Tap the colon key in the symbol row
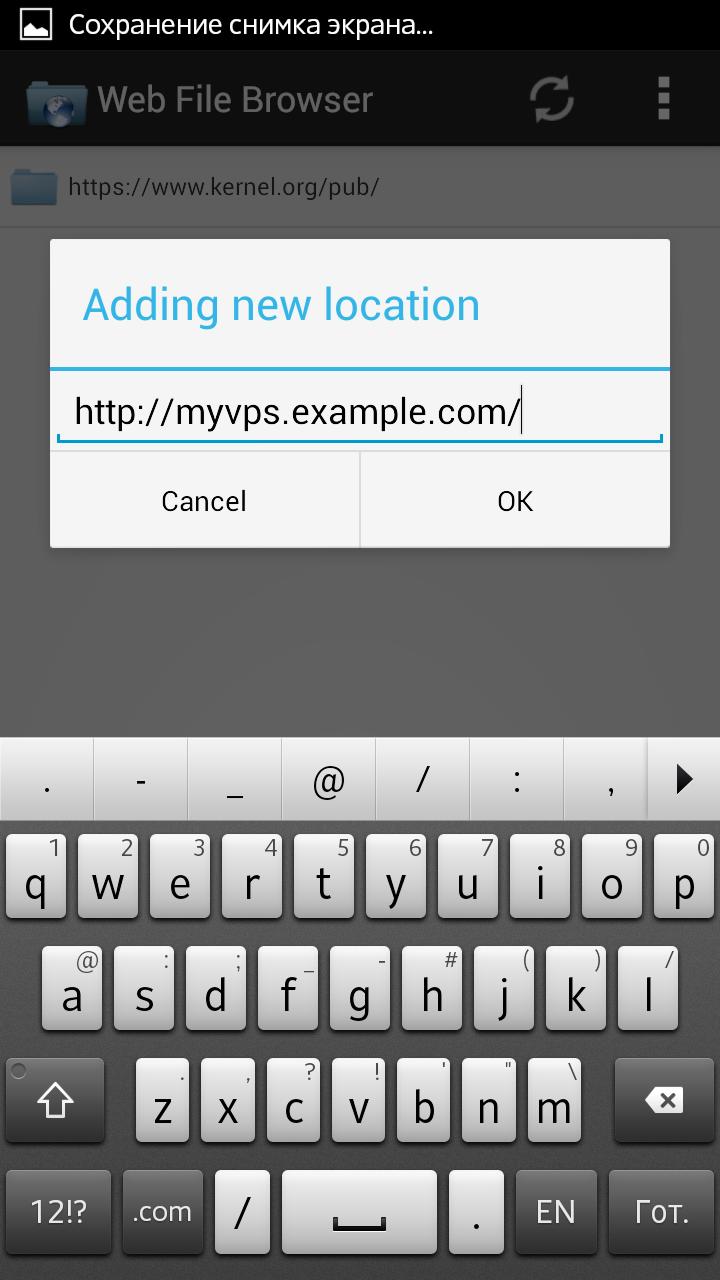Image resolution: width=720 pixels, height=1280 pixels. [516, 779]
